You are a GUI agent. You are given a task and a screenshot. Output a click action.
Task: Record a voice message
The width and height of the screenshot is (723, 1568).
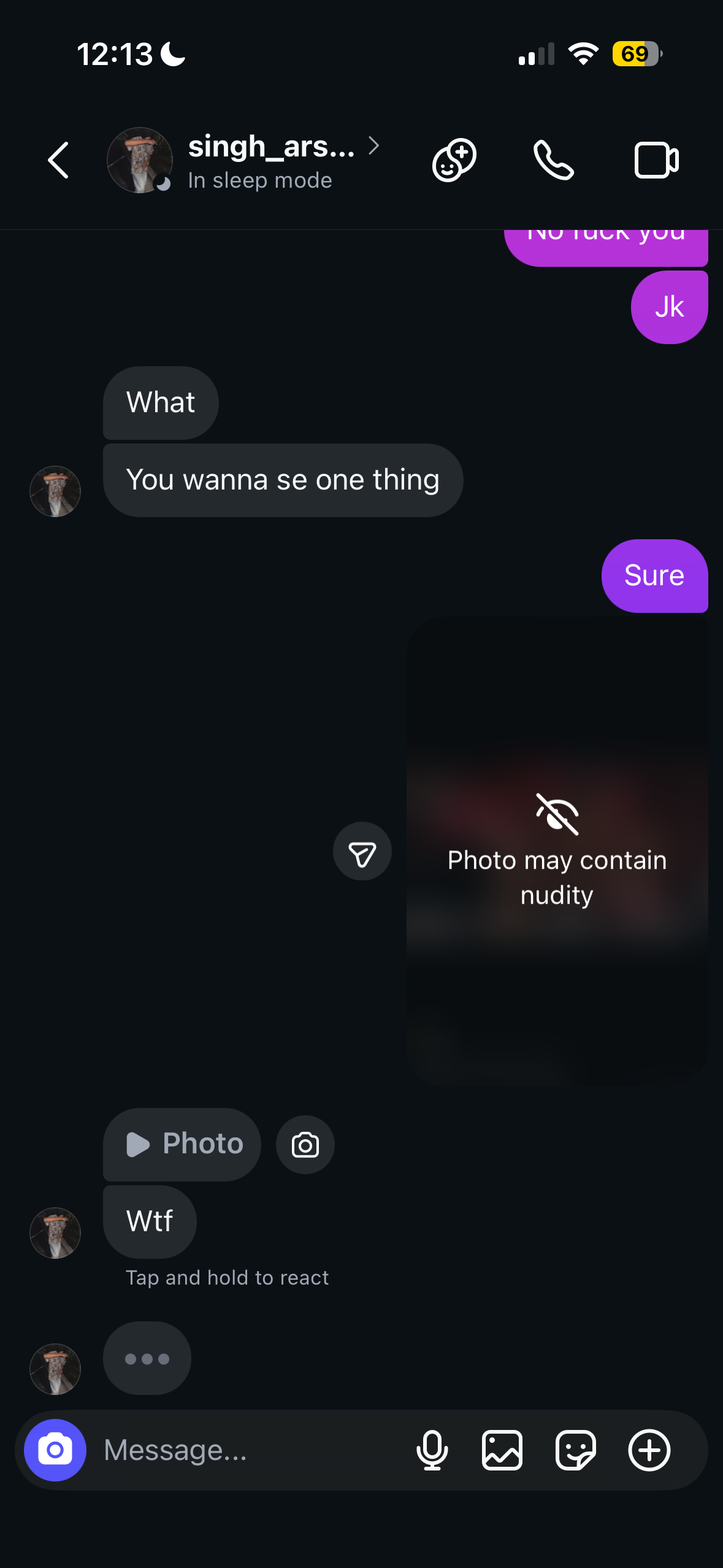point(432,1450)
